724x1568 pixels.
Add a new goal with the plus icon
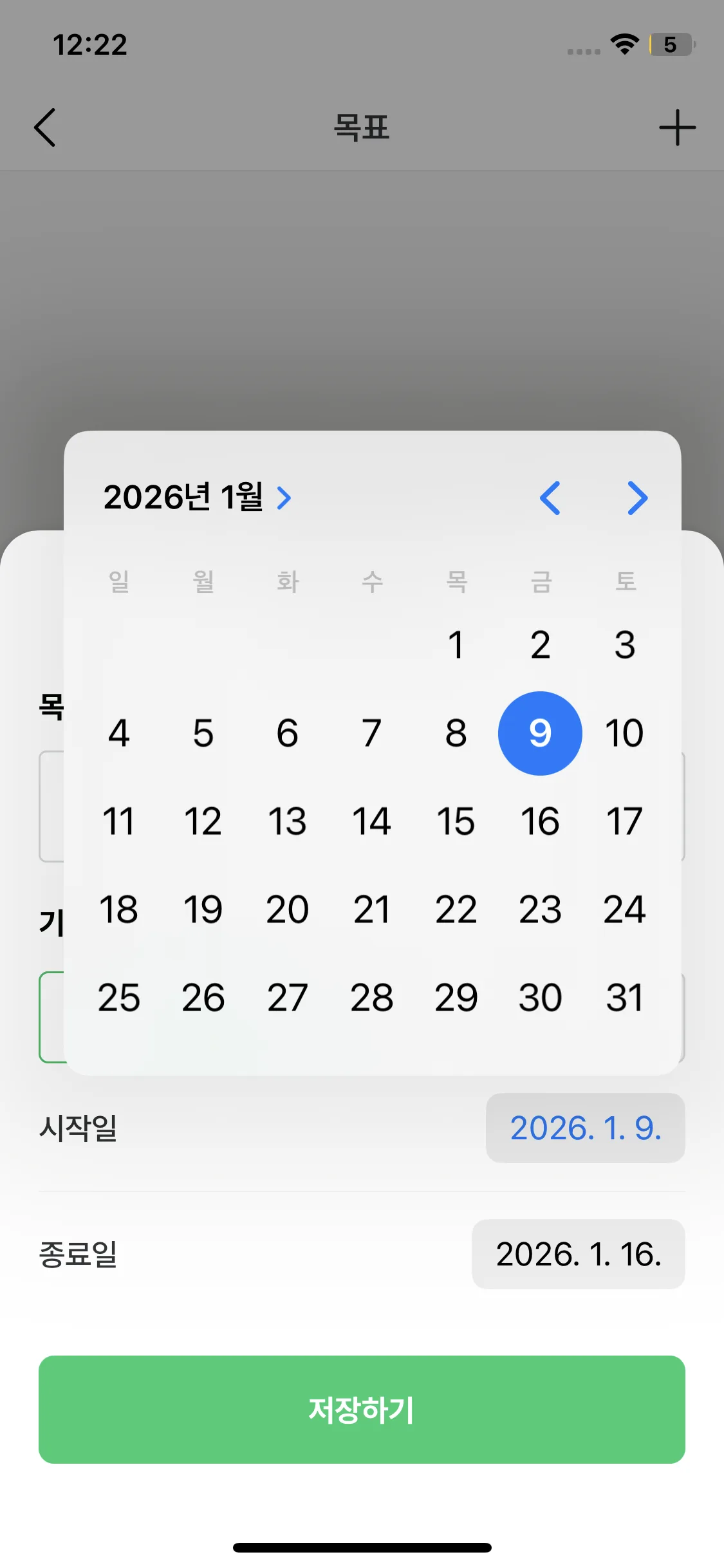[677, 127]
